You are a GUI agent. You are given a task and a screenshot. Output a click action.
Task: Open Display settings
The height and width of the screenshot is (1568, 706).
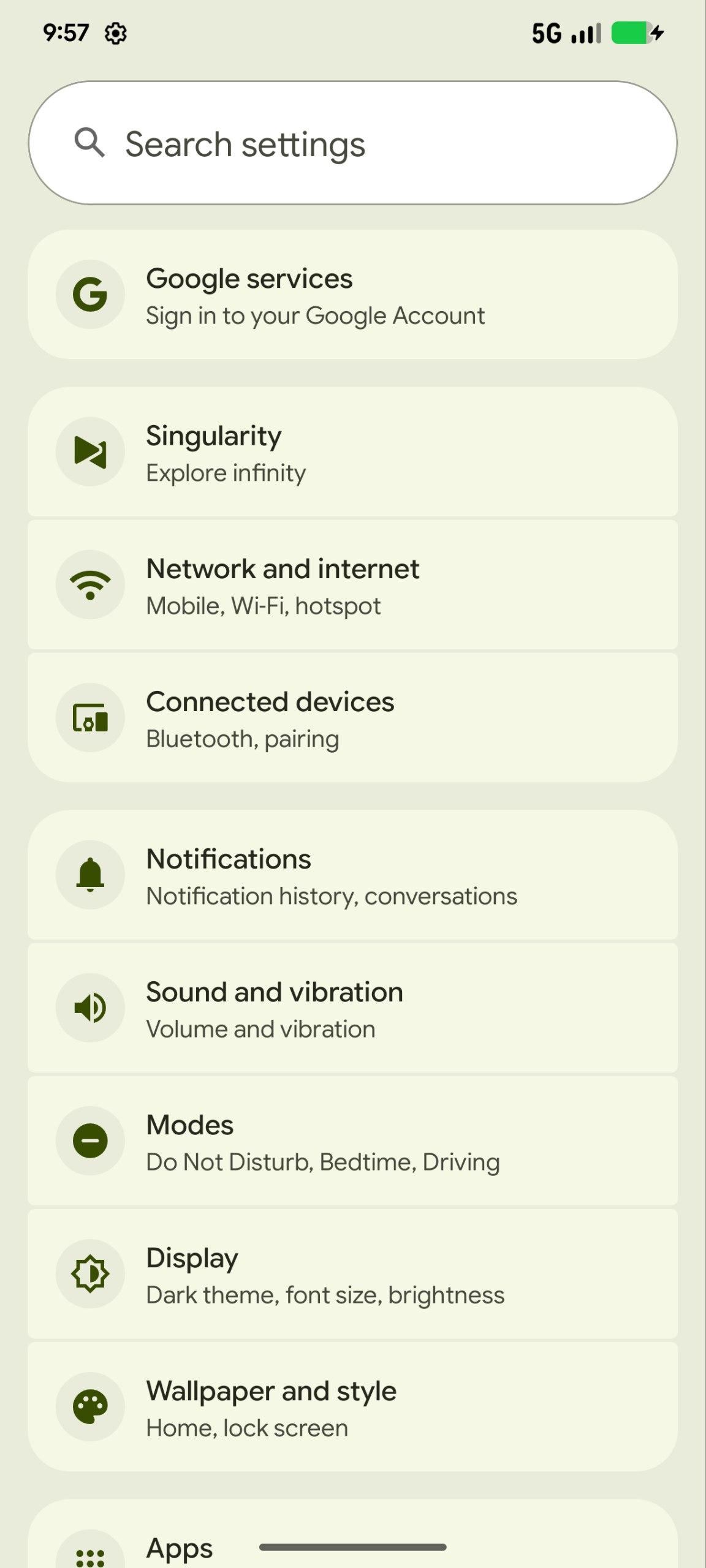(x=352, y=1274)
